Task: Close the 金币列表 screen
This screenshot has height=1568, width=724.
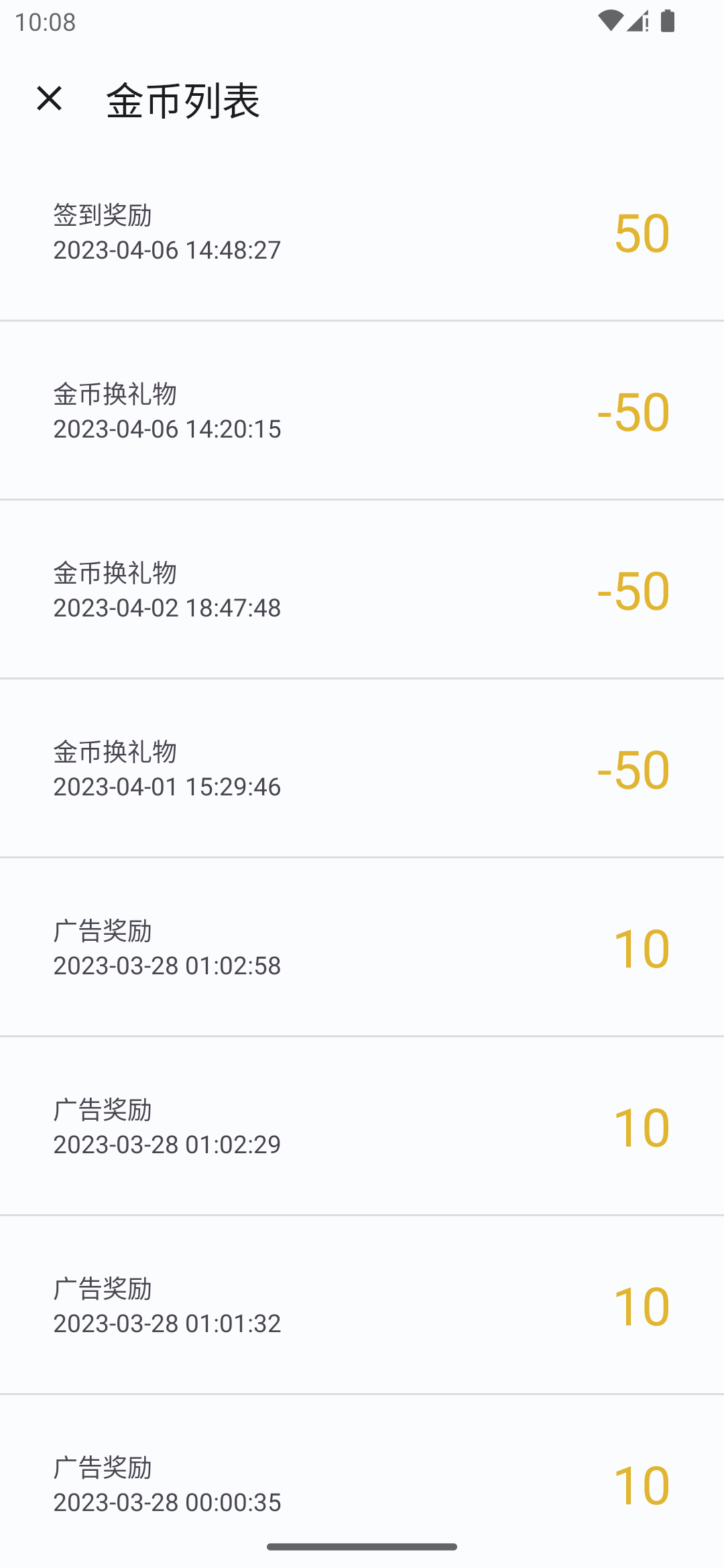Action: 49,99
